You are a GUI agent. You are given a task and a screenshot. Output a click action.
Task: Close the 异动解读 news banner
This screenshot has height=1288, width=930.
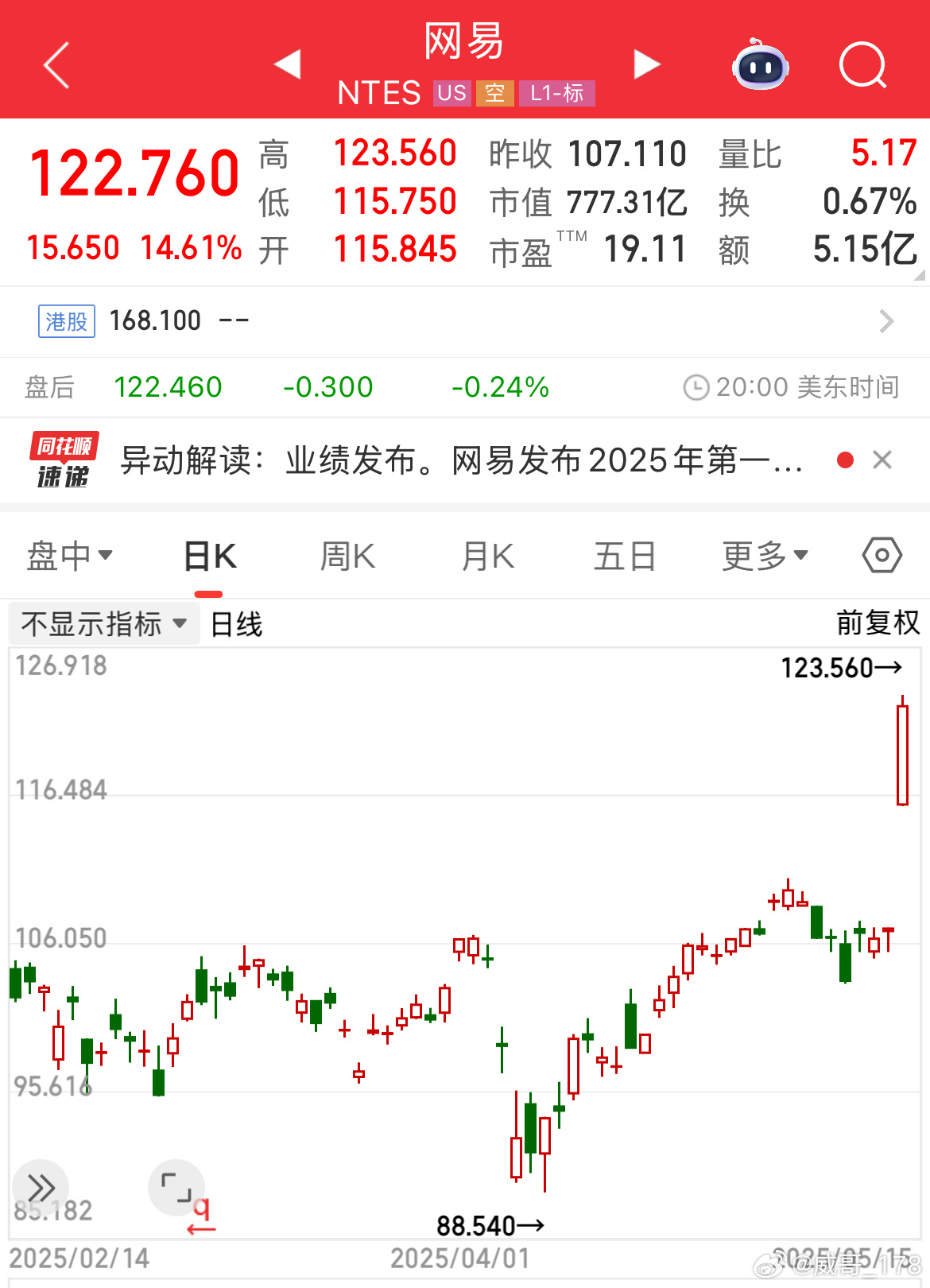[882, 460]
